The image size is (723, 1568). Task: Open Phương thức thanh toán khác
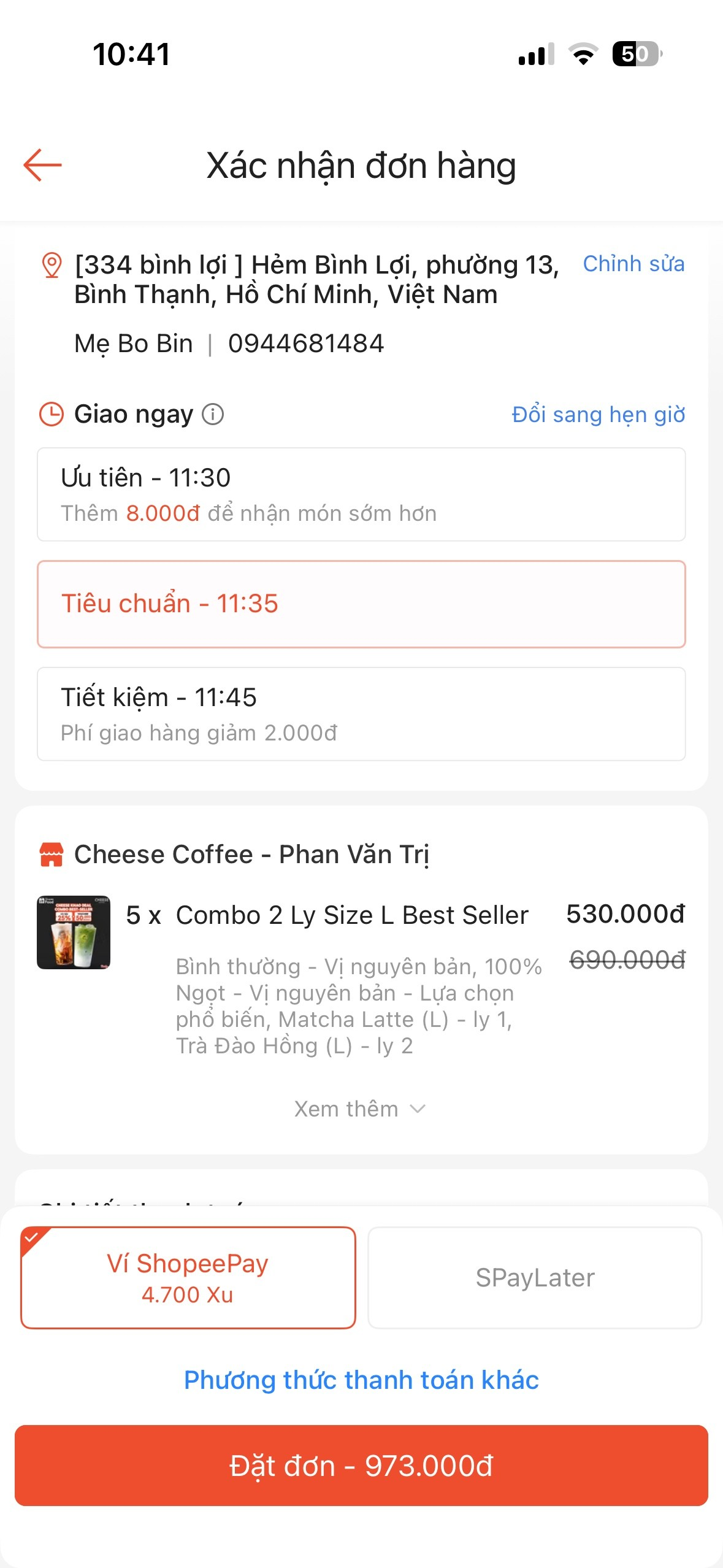tap(361, 1380)
